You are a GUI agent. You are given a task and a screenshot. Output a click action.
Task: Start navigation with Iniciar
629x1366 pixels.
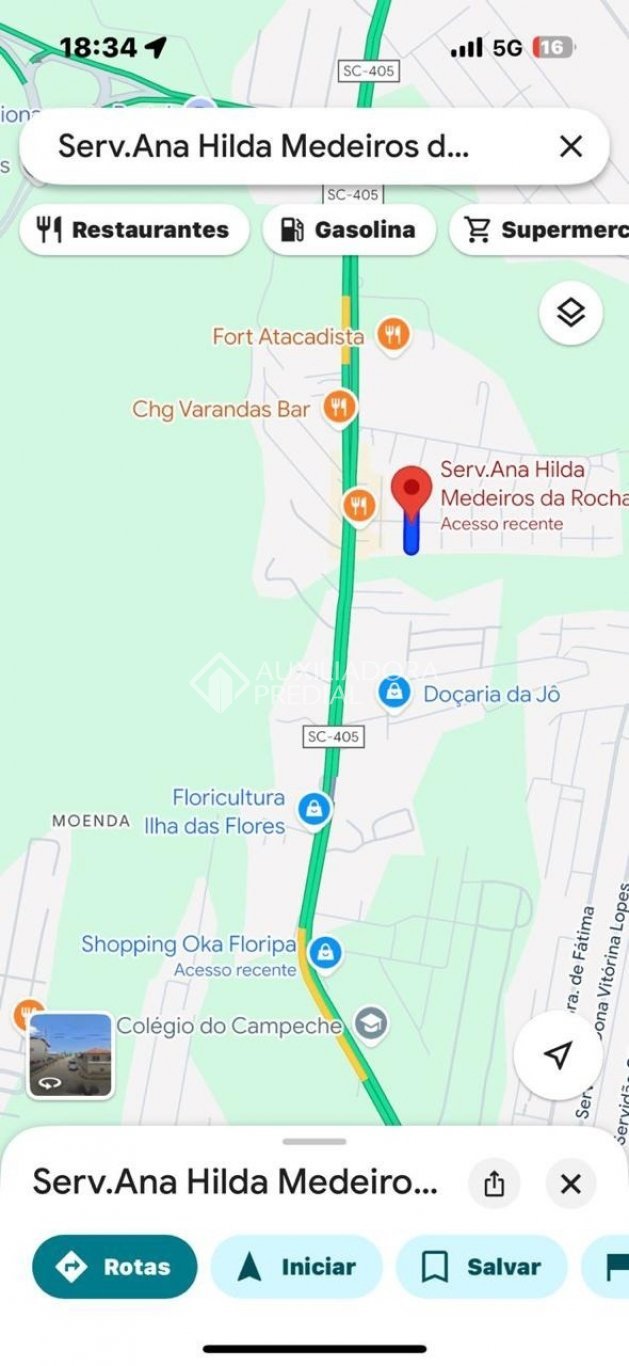pyautogui.click(x=297, y=1267)
